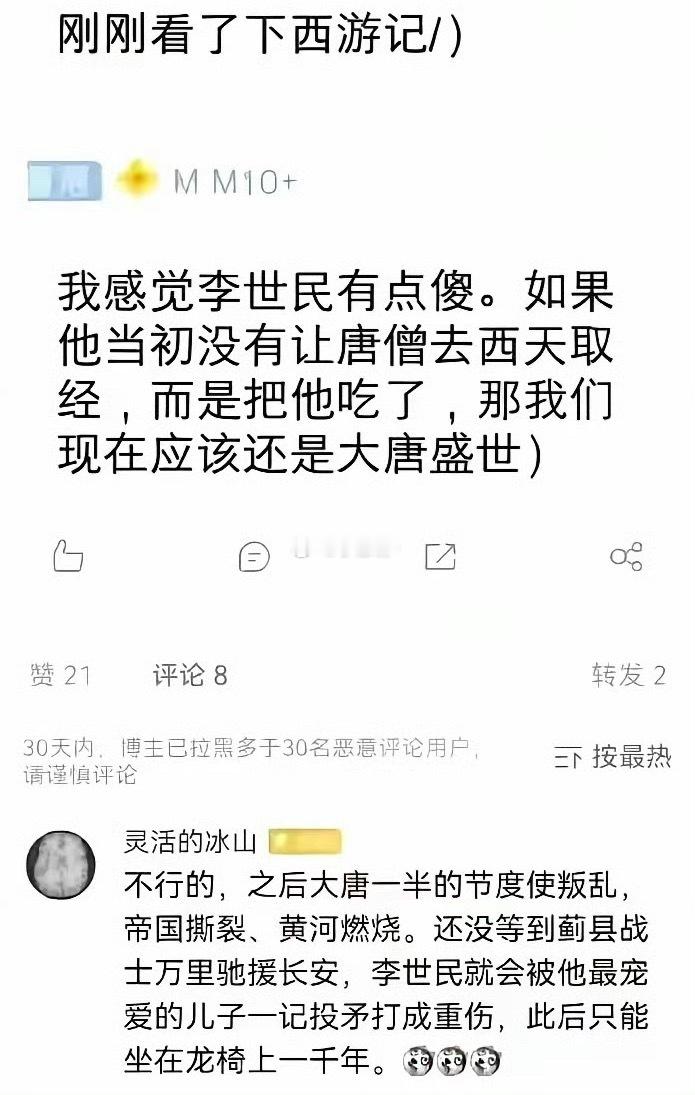Viewport: 695px width, 1095px height.
Task: Tap the repost icon under the post
Action: [440, 557]
